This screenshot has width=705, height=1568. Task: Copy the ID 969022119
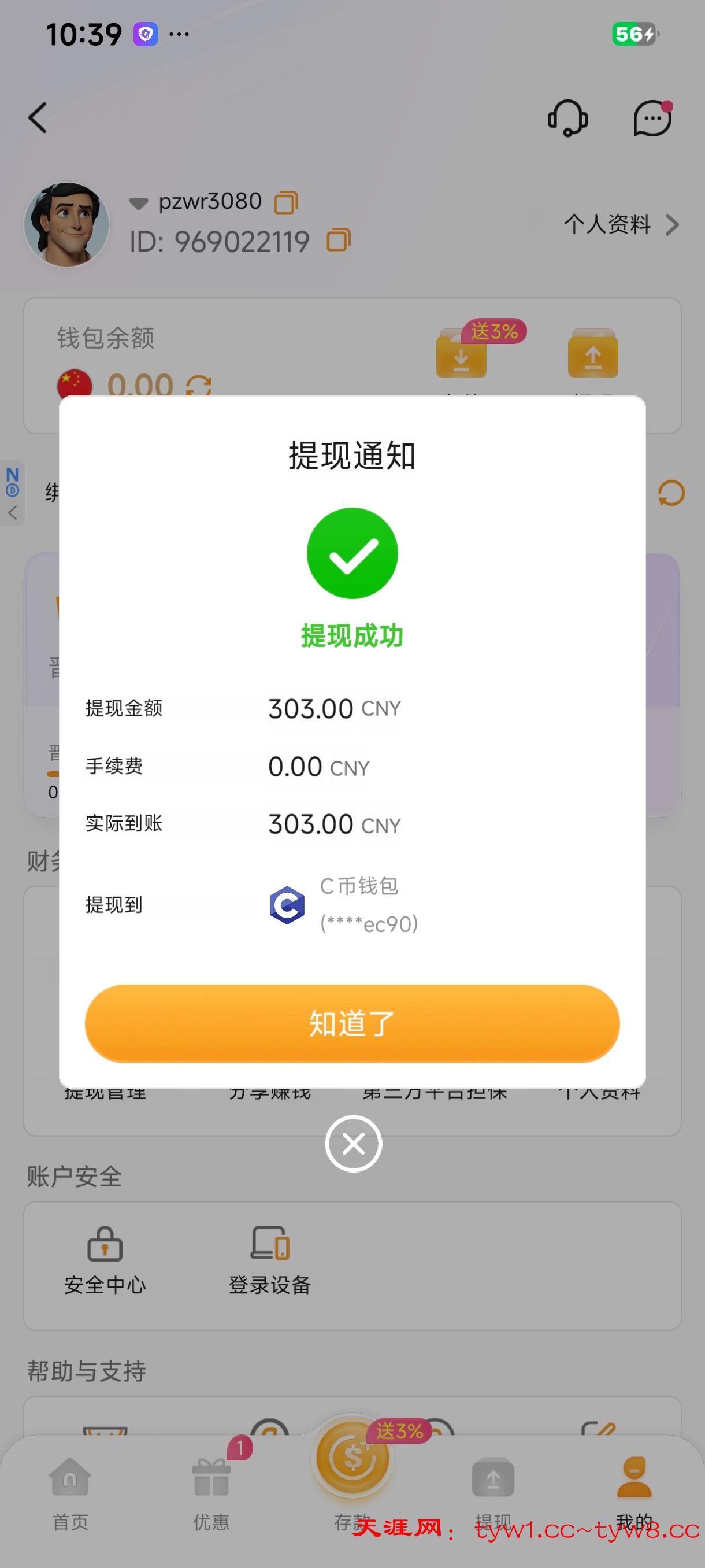(339, 241)
